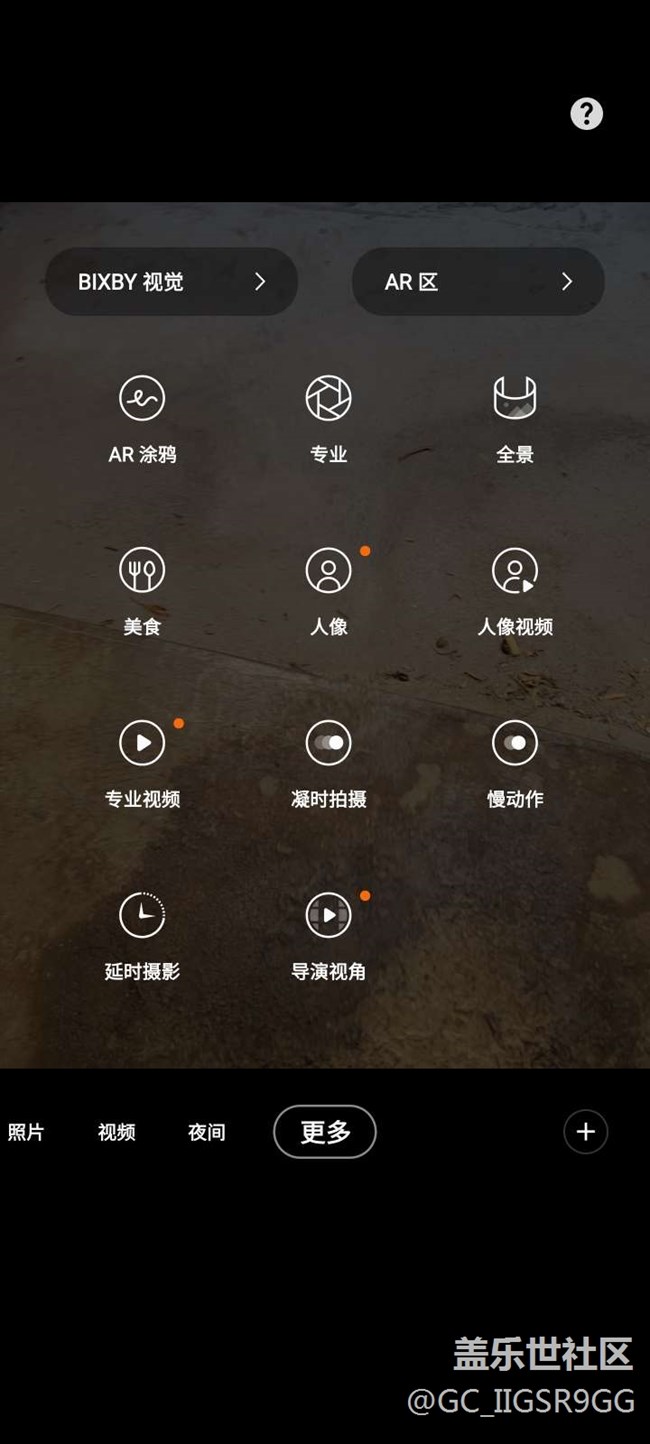Open the AR 区 section
The width and height of the screenshot is (650, 1444).
pos(478,282)
